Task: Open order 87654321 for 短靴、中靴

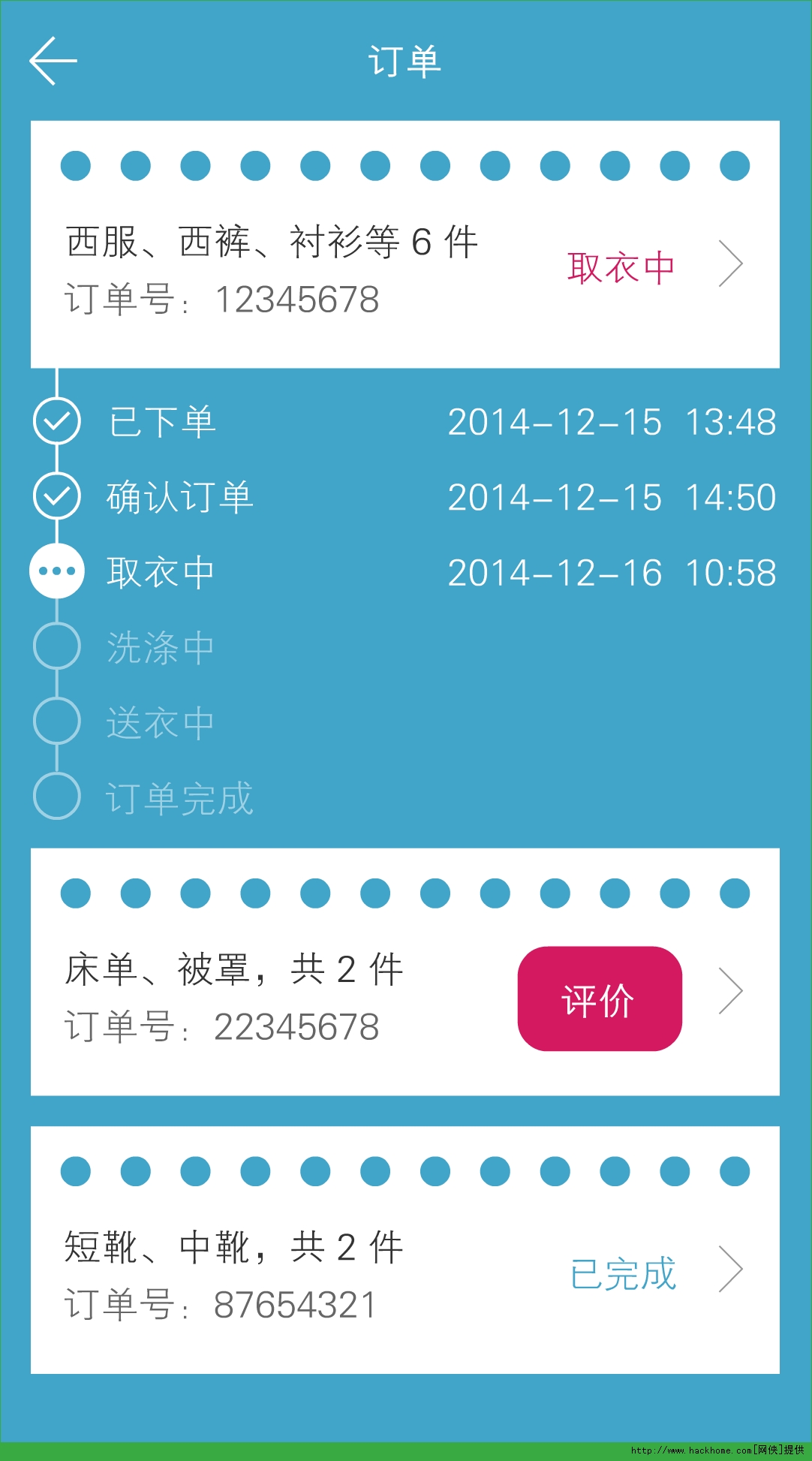Action: (729, 1269)
